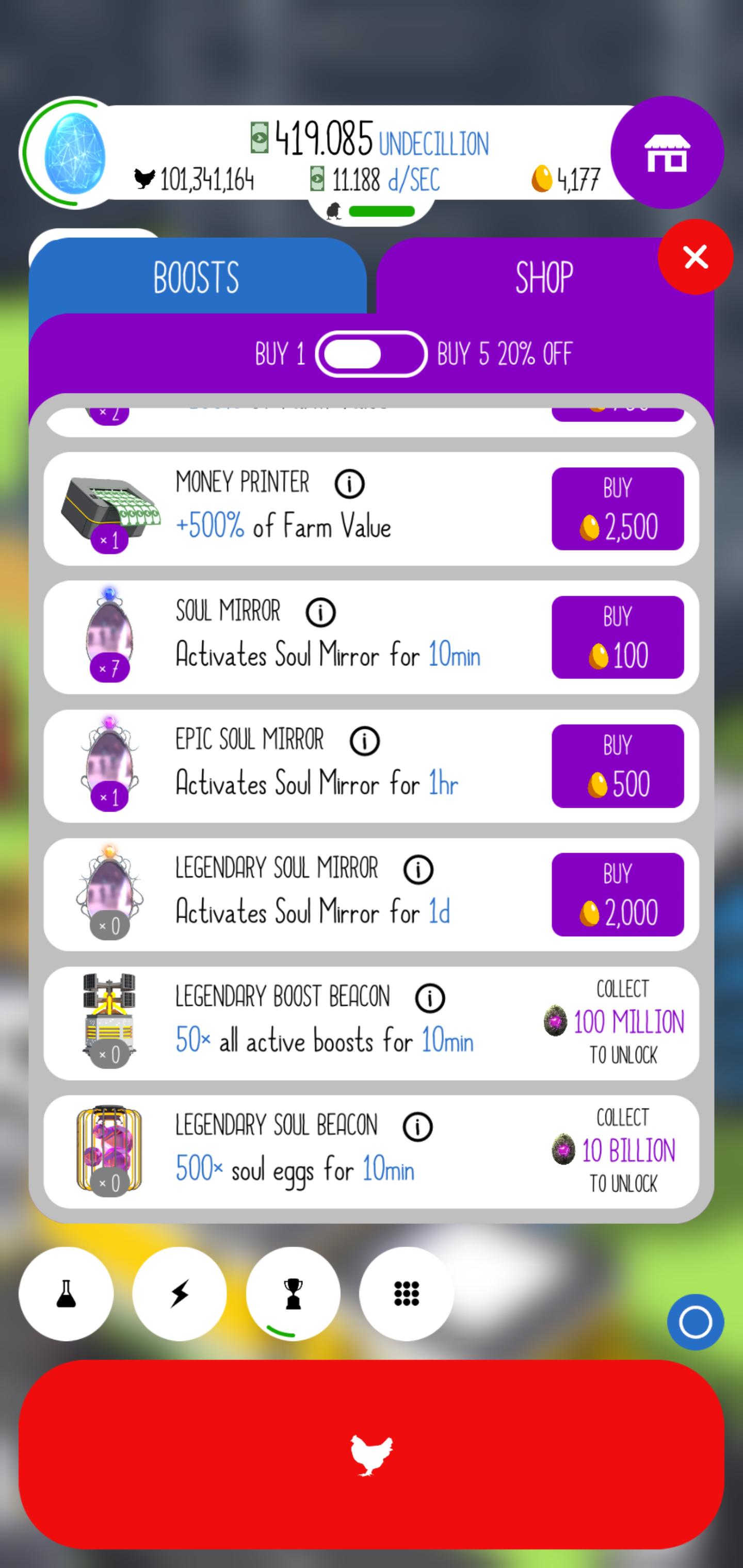Tap the small chick icon below the header
Image resolution: width=743 pixels, height=1568 pixels.
tap(334, 212)
